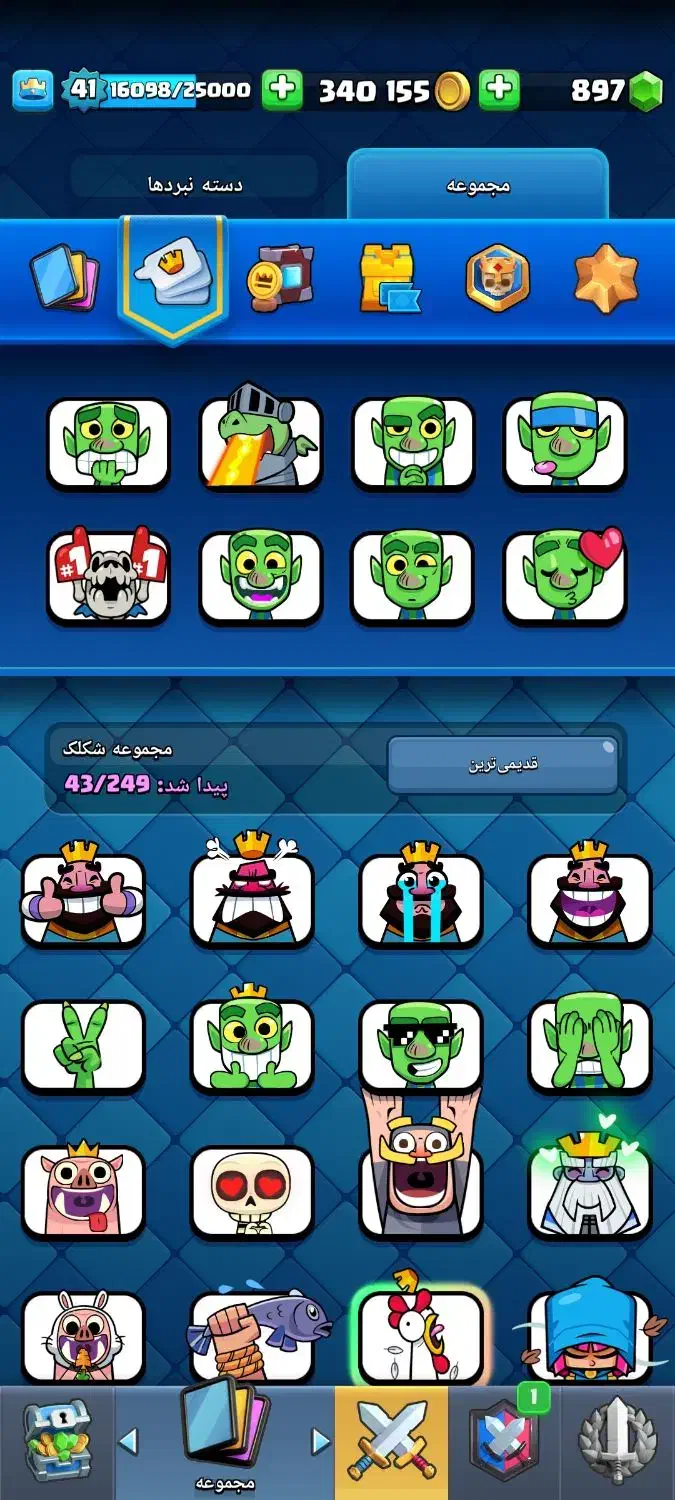Select the thumbs-up king emote

(83, 898)
